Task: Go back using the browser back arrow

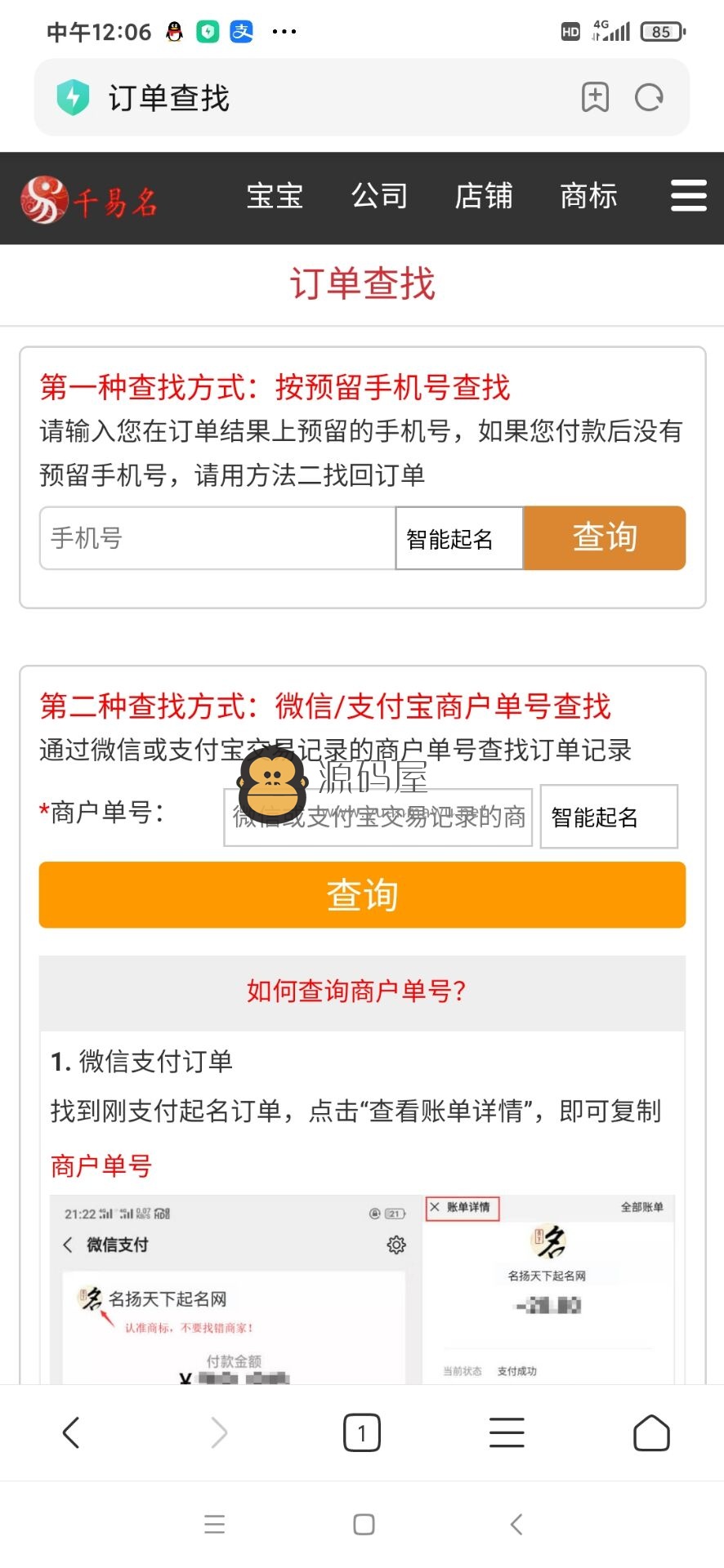Action: 72,1432
